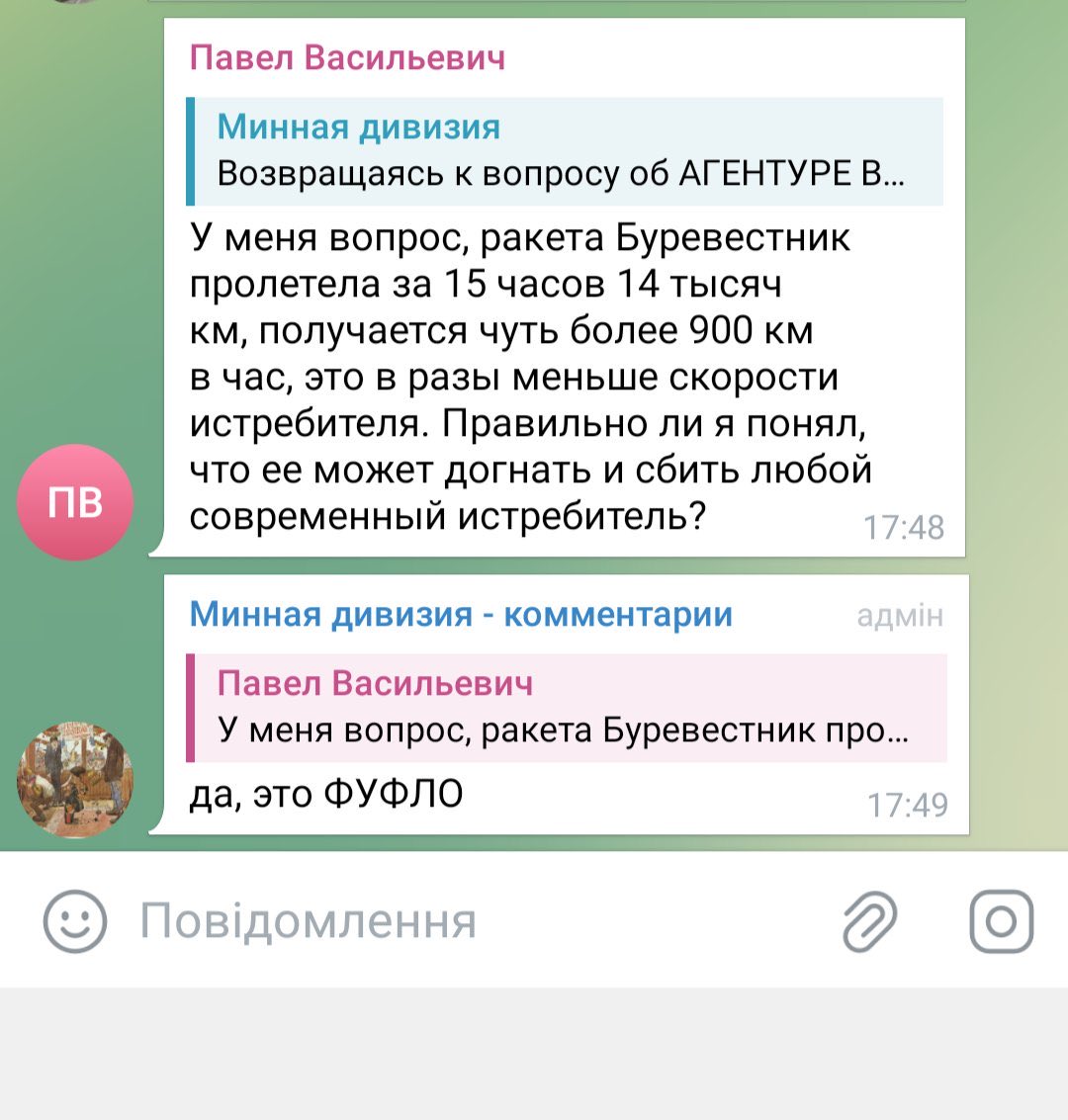Jump to the quoted Минная дивизия post
This screenshot has height=1120, width=1068.
pos(564,151)
